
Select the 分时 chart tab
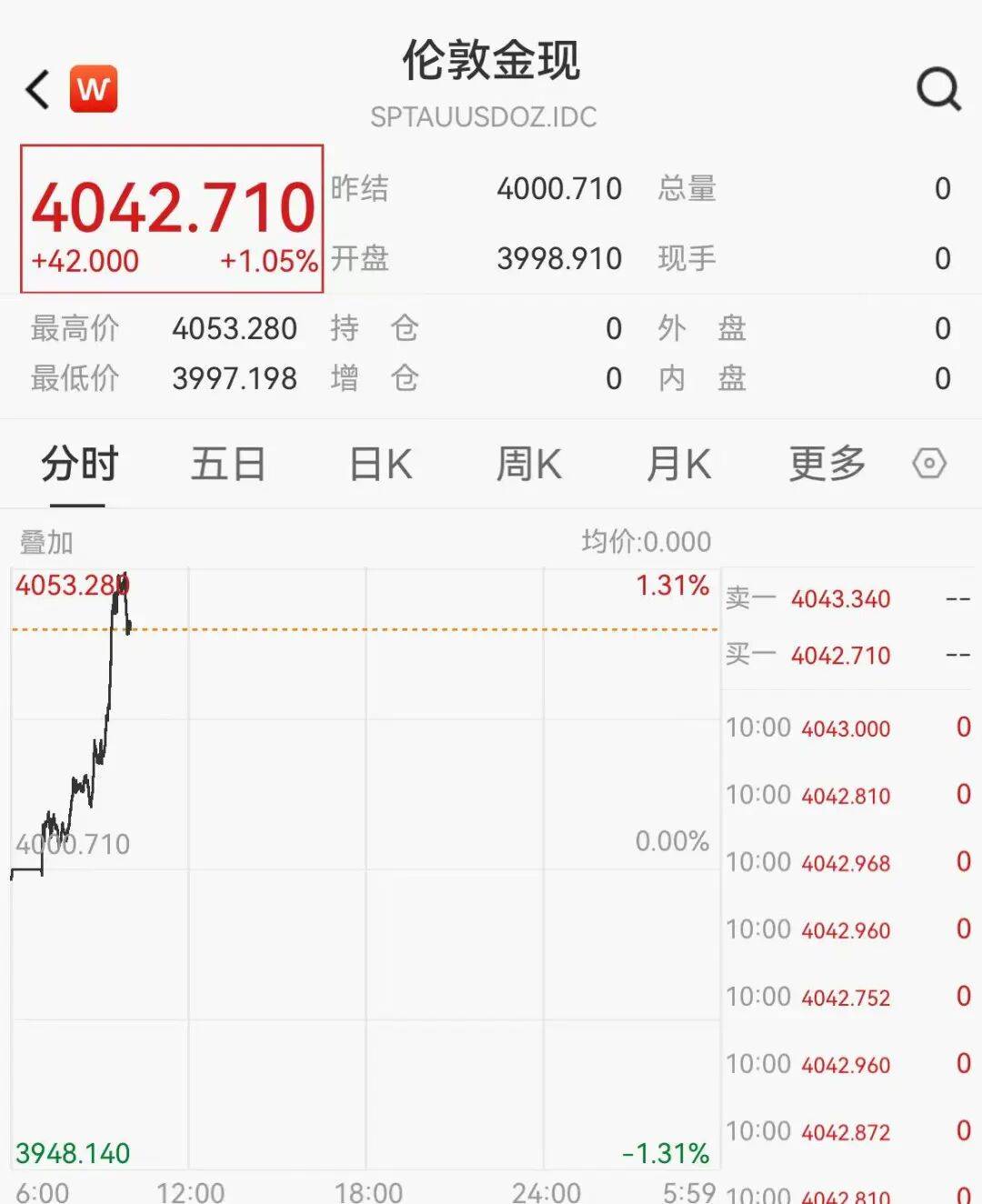(x=79, y=464)
